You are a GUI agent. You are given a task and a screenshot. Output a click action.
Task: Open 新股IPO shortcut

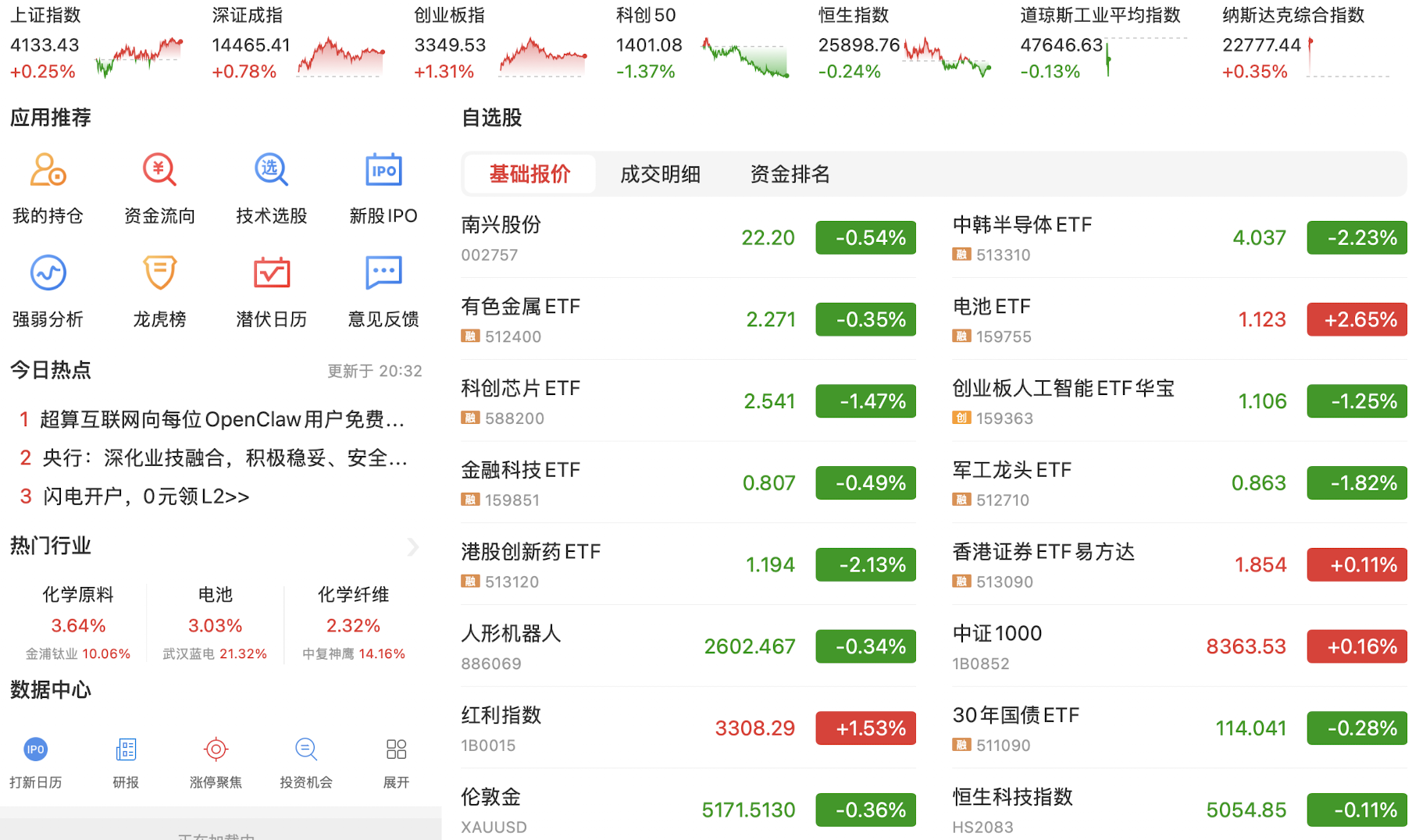coord(383,187)
